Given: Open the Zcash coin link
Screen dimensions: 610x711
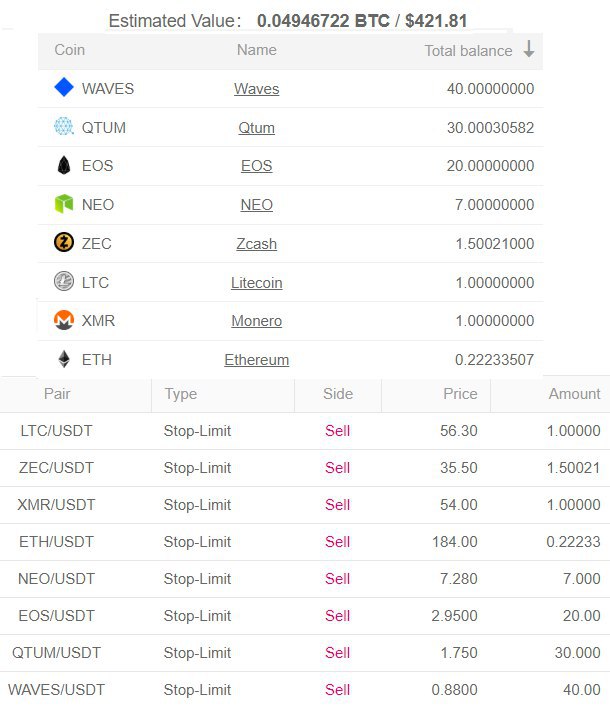Looking at the screenshot, I should [256, 244].
